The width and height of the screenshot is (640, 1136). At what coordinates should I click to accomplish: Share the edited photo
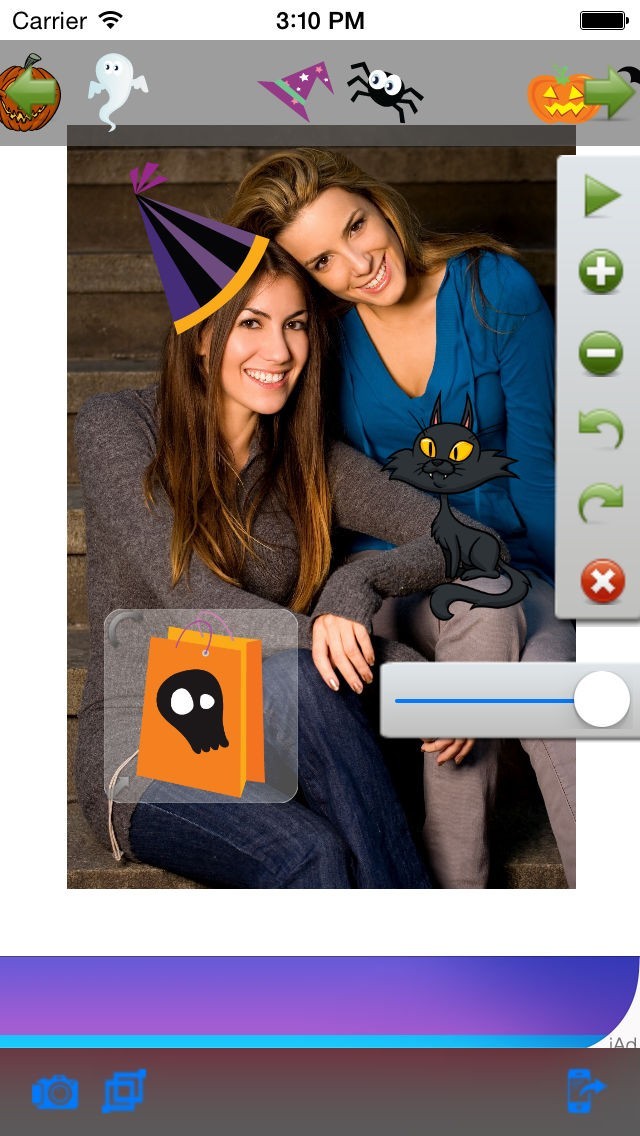[x=585, y=1091]
